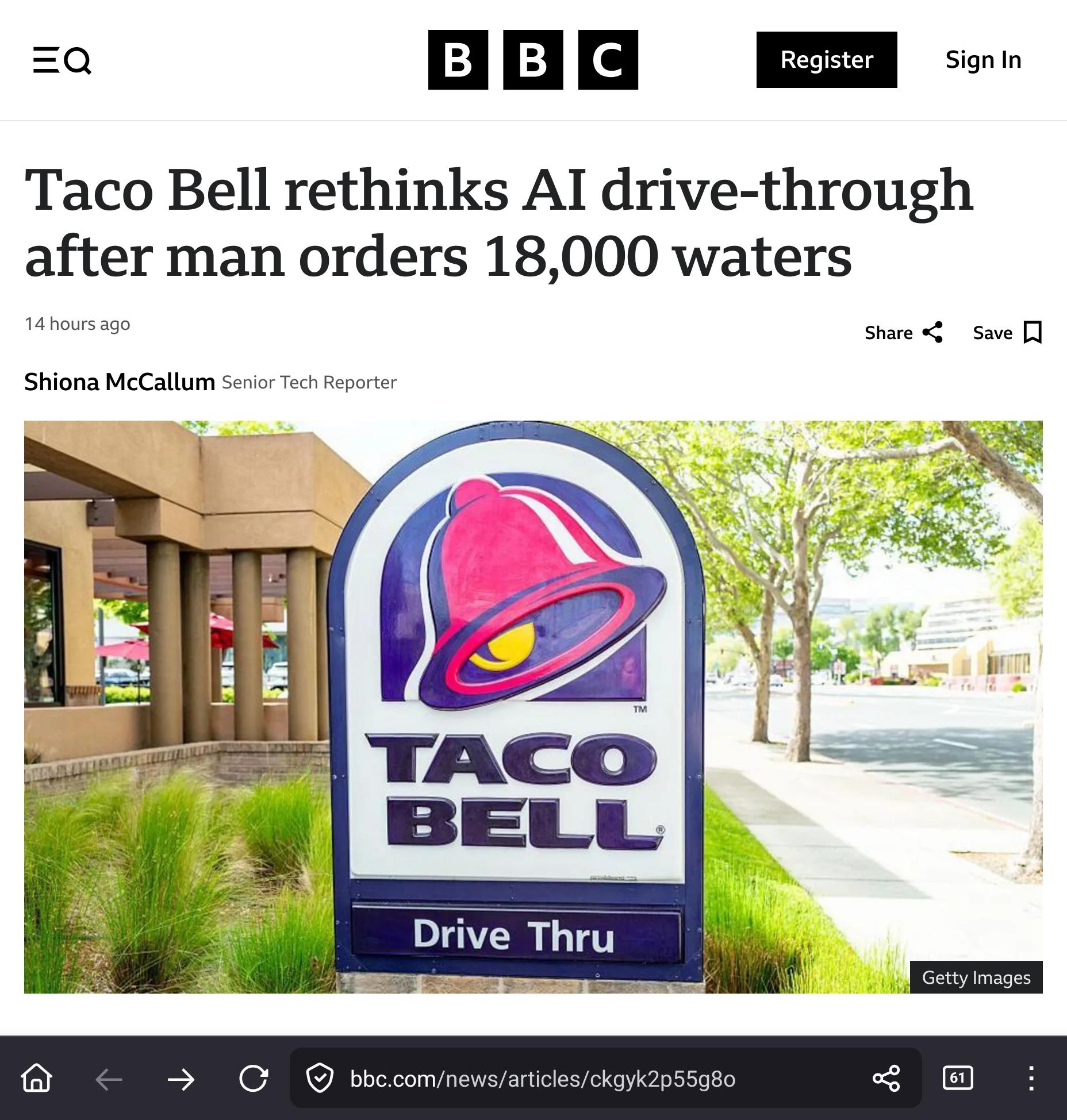Share the page URL from the address bar
Viewport: 1067px width, 1120px height.
pos(886,1078)
